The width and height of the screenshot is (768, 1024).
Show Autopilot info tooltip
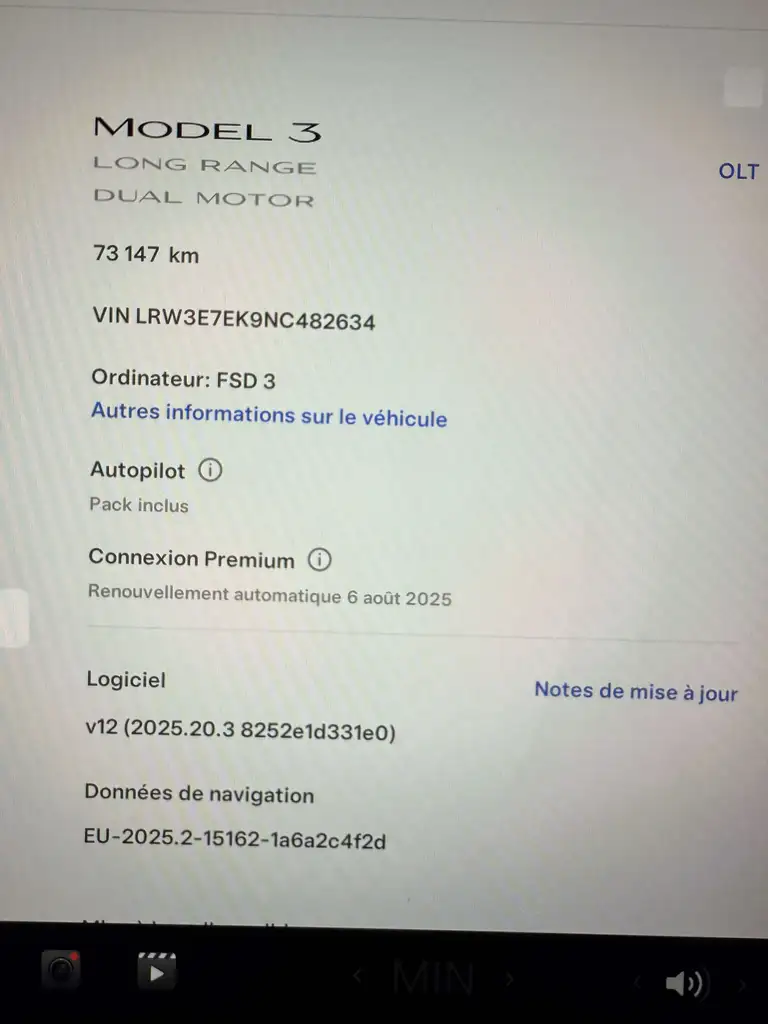(210, 470)
